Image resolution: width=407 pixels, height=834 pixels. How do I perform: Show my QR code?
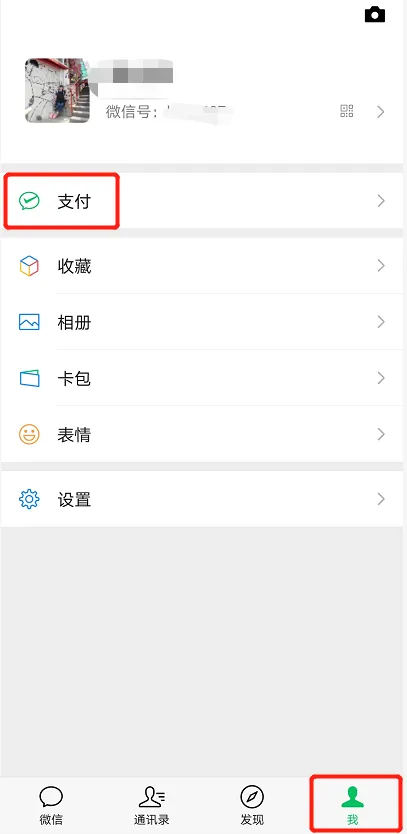(347, 111)
